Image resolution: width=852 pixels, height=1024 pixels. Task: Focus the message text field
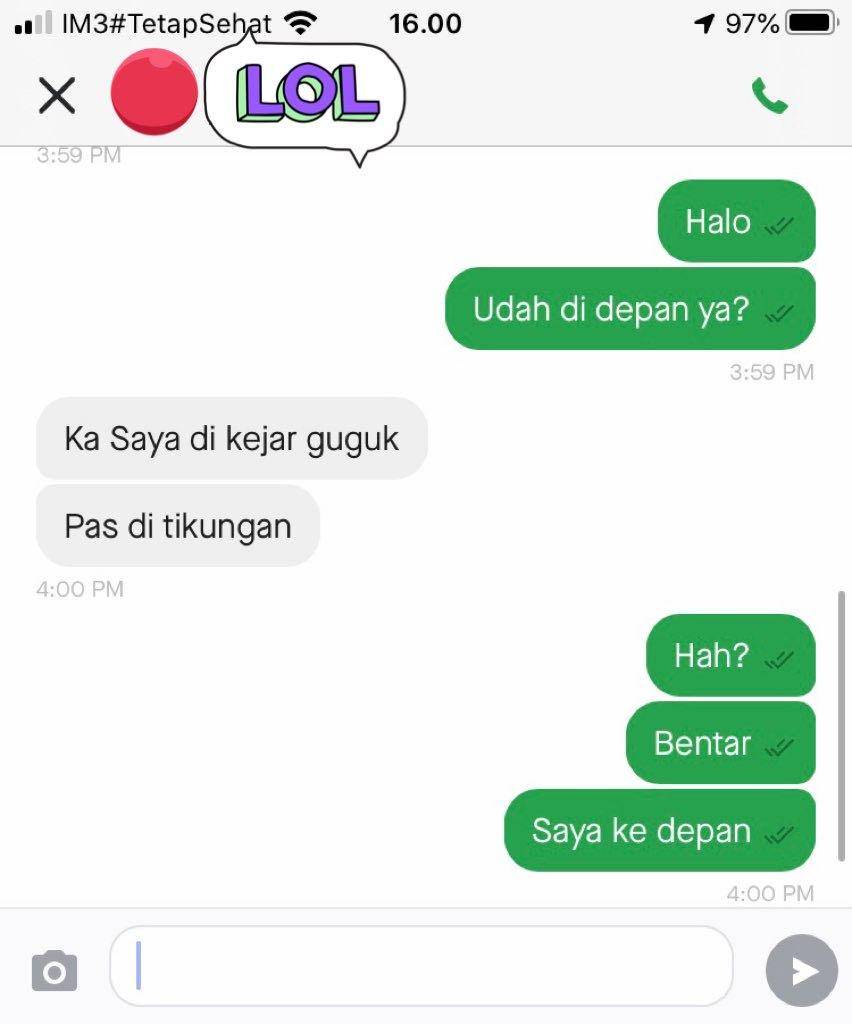[x=420, y=967]
